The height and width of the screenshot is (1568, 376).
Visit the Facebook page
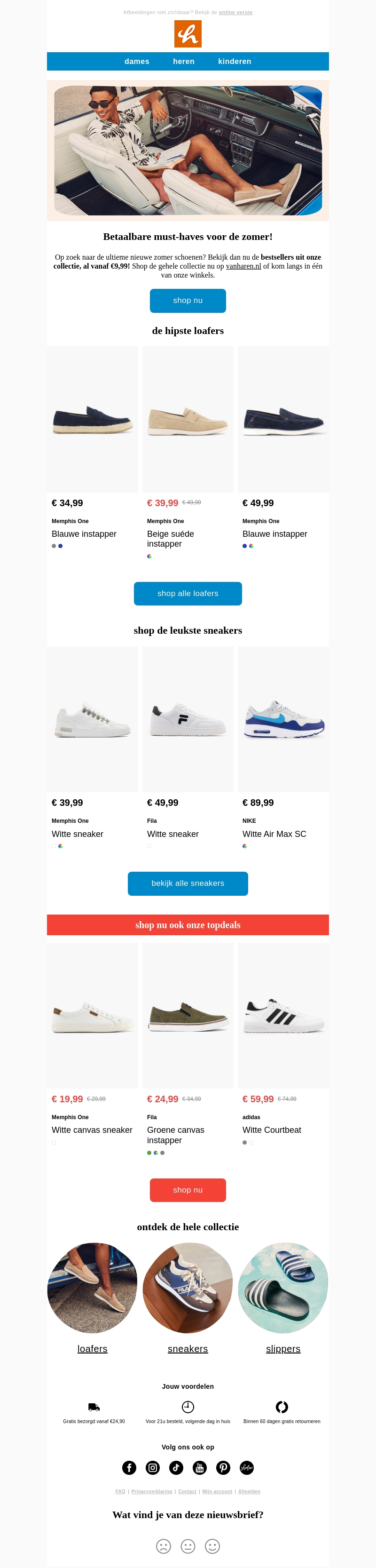(x=130, y=1468)
